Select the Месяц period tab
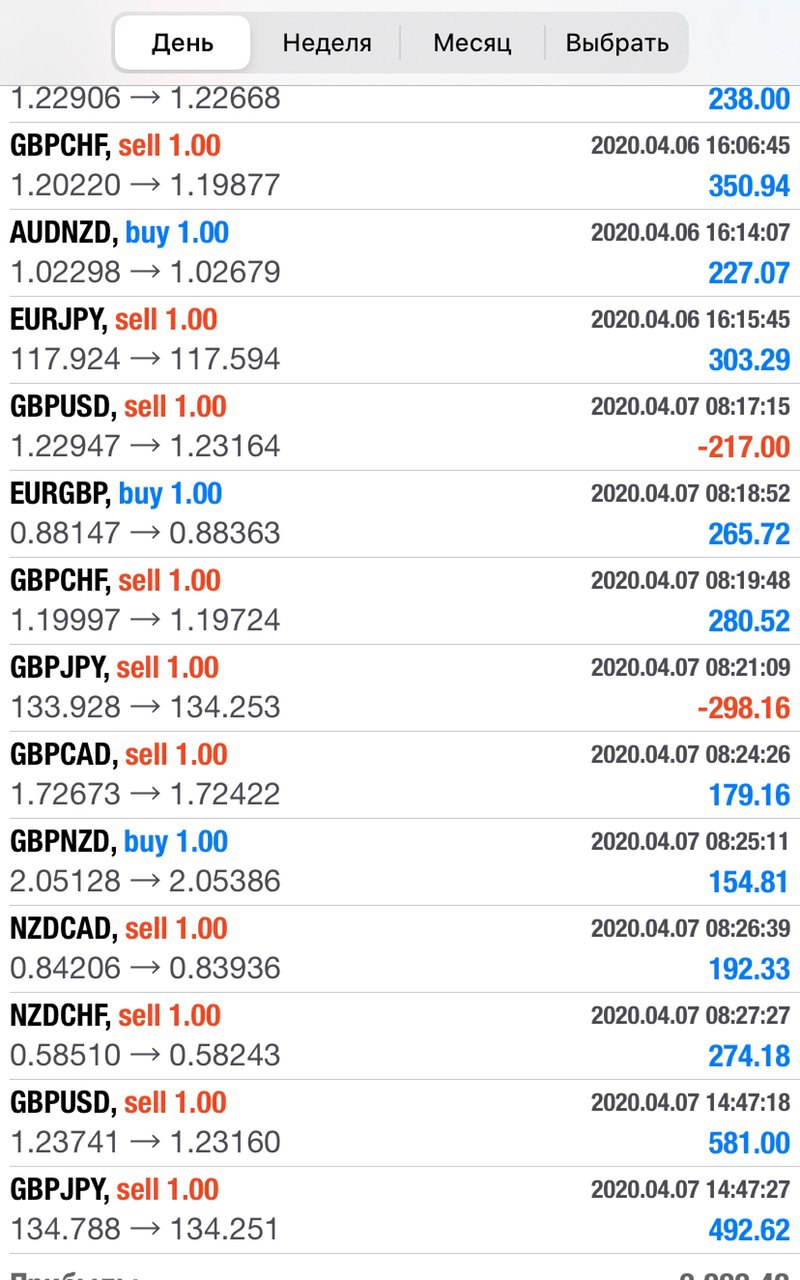Viewport: 800px width, 1280px height. click(x=472, y=43)
